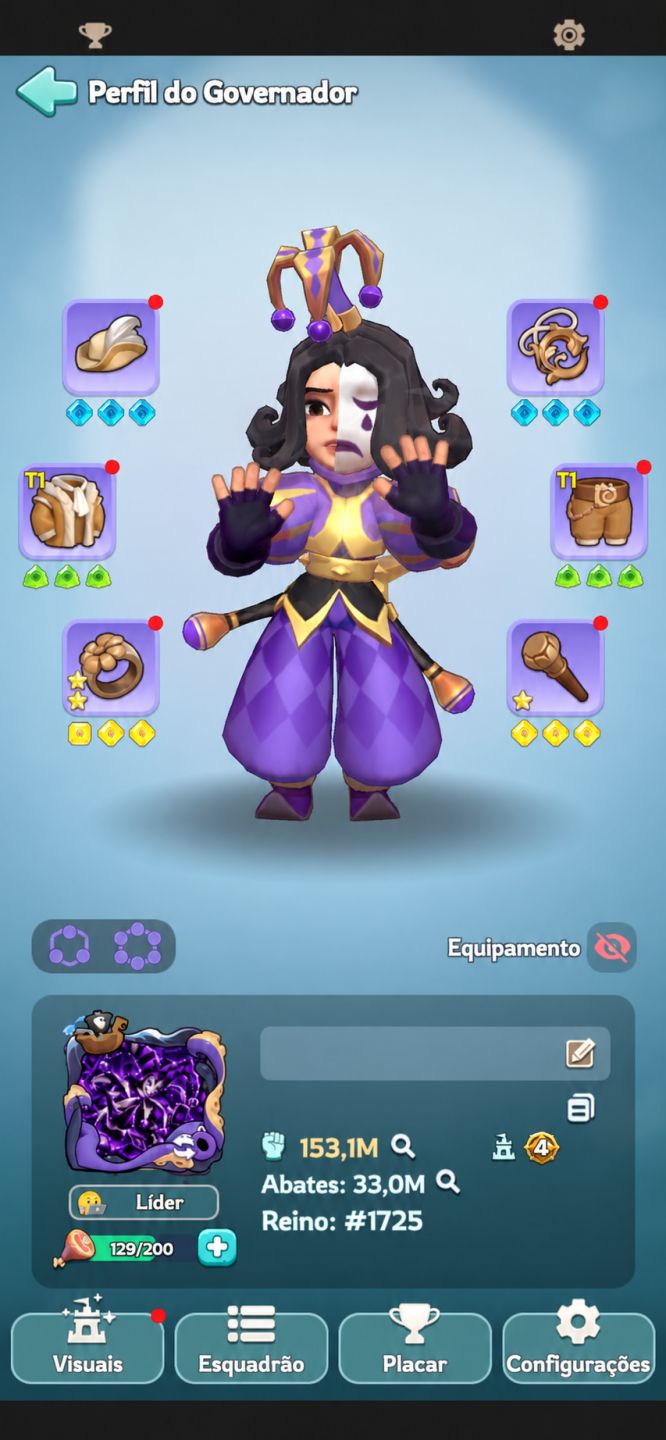
Task: Open the mace weapon equipment slot
Action: click(555, 667)
